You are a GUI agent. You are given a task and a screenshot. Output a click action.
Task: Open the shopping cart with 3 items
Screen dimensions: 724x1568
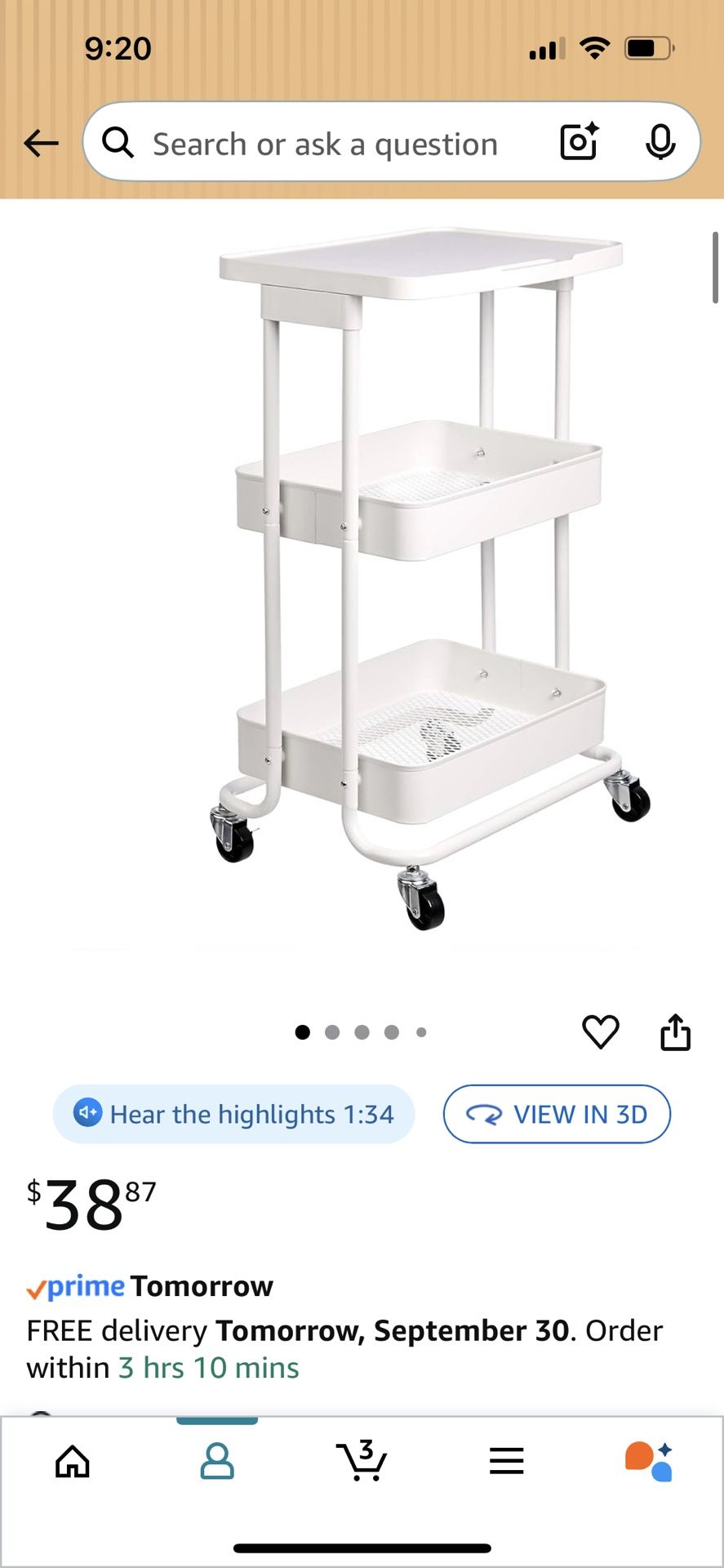[x=362, y=1461]
